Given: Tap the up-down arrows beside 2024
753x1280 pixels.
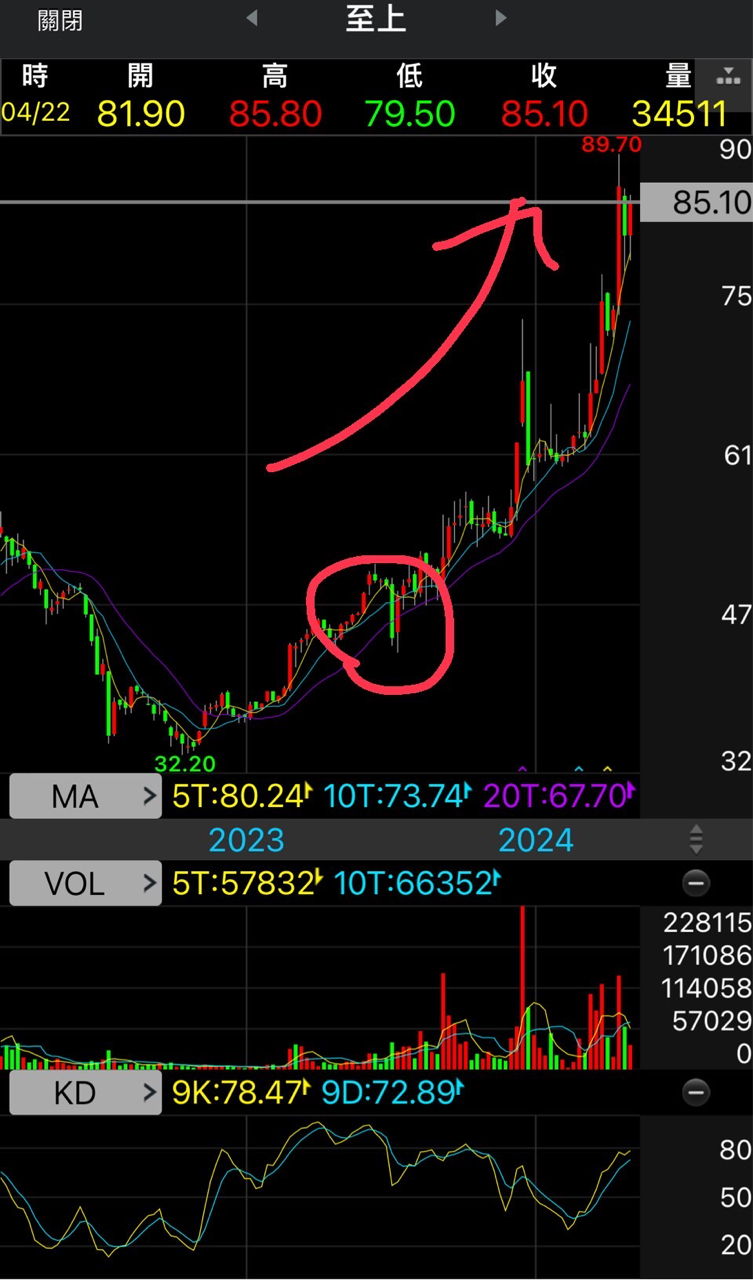Looking at the screenshot, I should coord(697,839).
